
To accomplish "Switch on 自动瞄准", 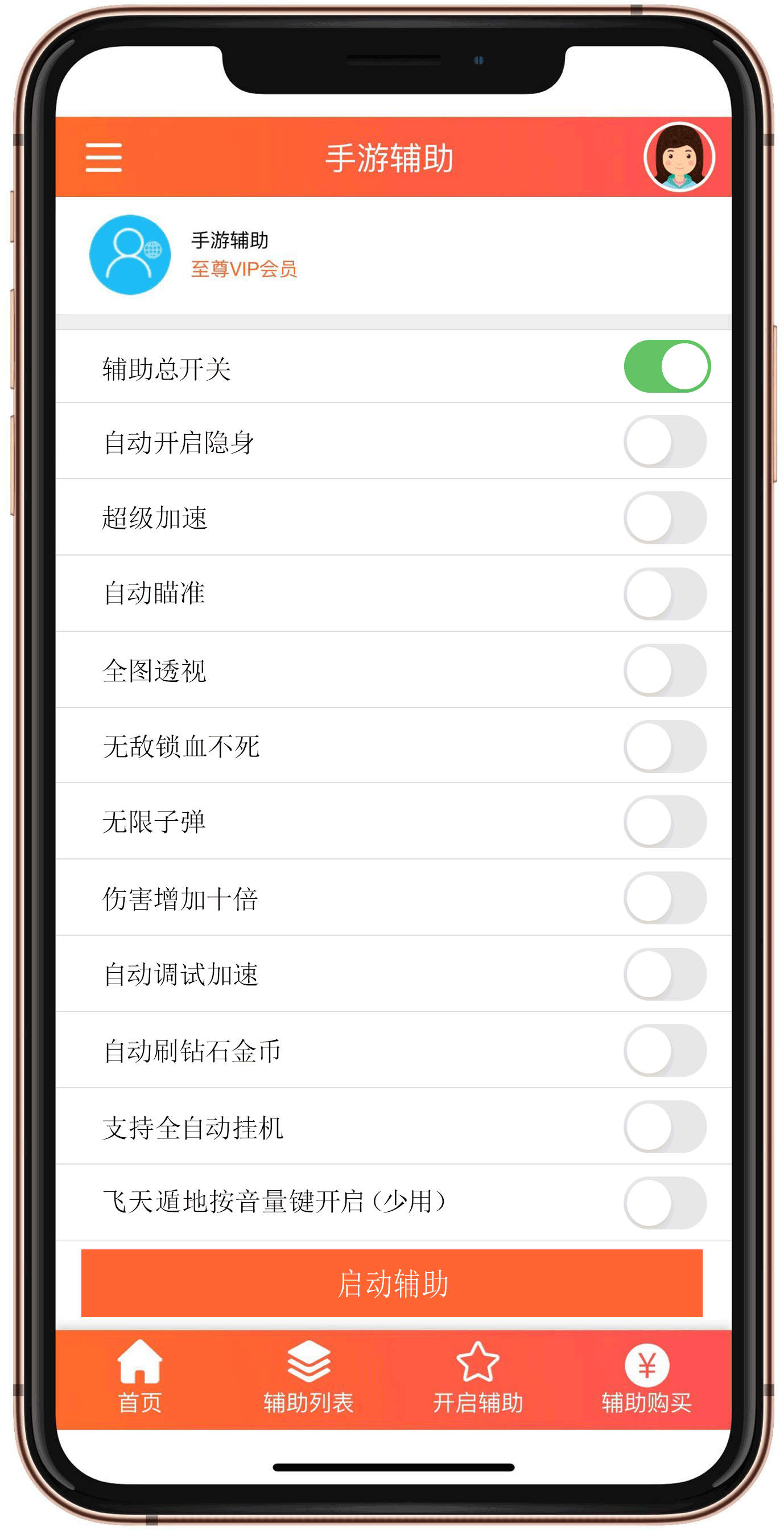I will (665, 594).
